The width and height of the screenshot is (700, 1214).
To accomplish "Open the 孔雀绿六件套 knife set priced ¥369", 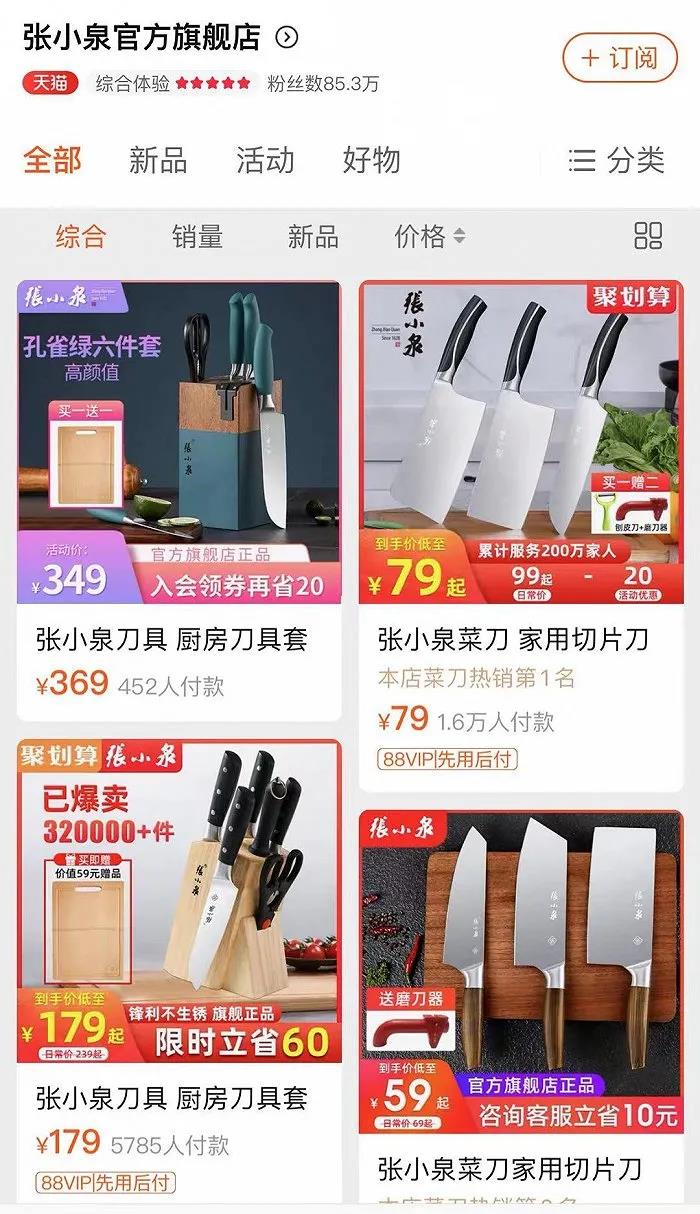I will click(179, 501).
